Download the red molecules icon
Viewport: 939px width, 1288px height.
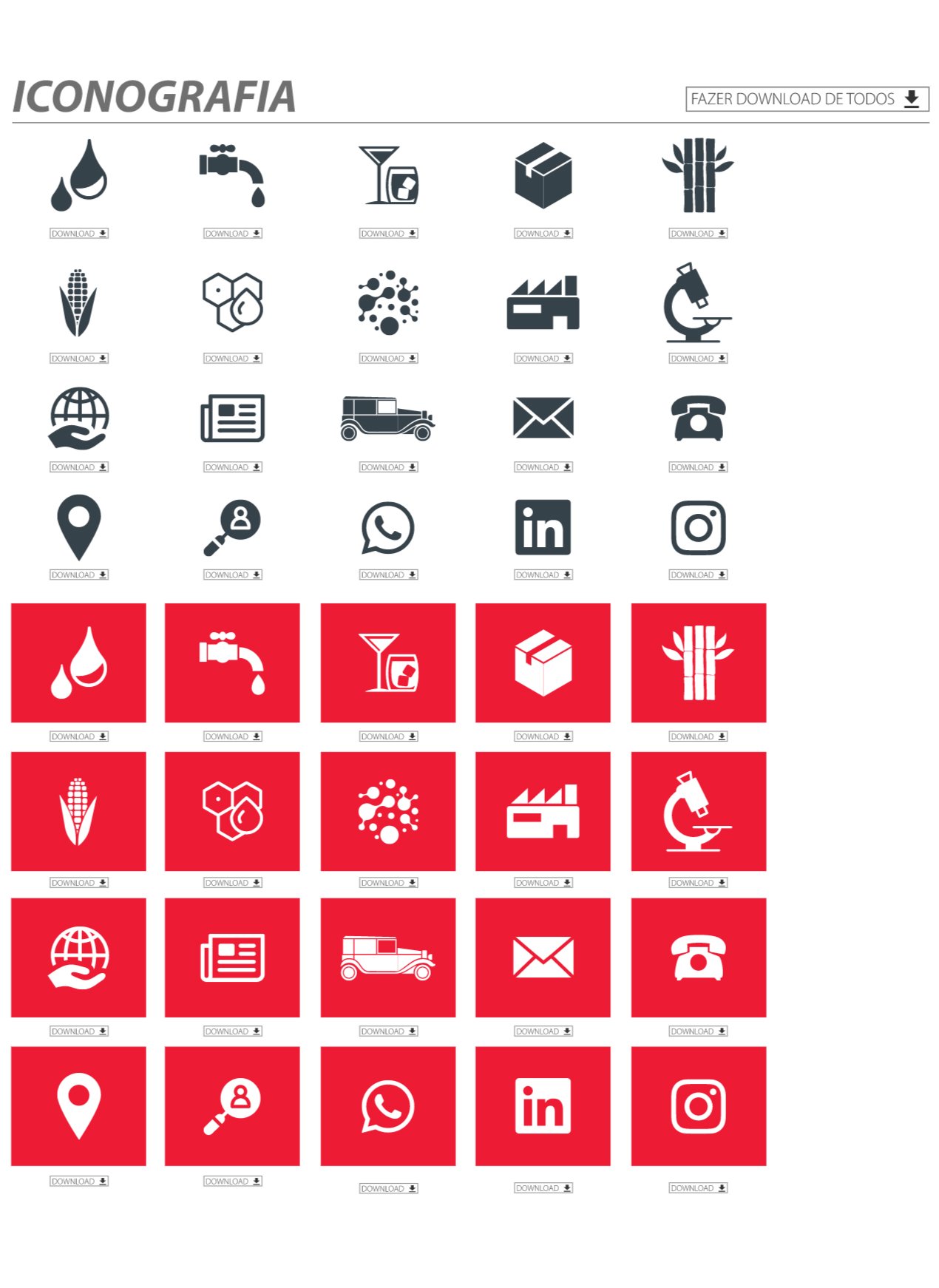point(388,883)
